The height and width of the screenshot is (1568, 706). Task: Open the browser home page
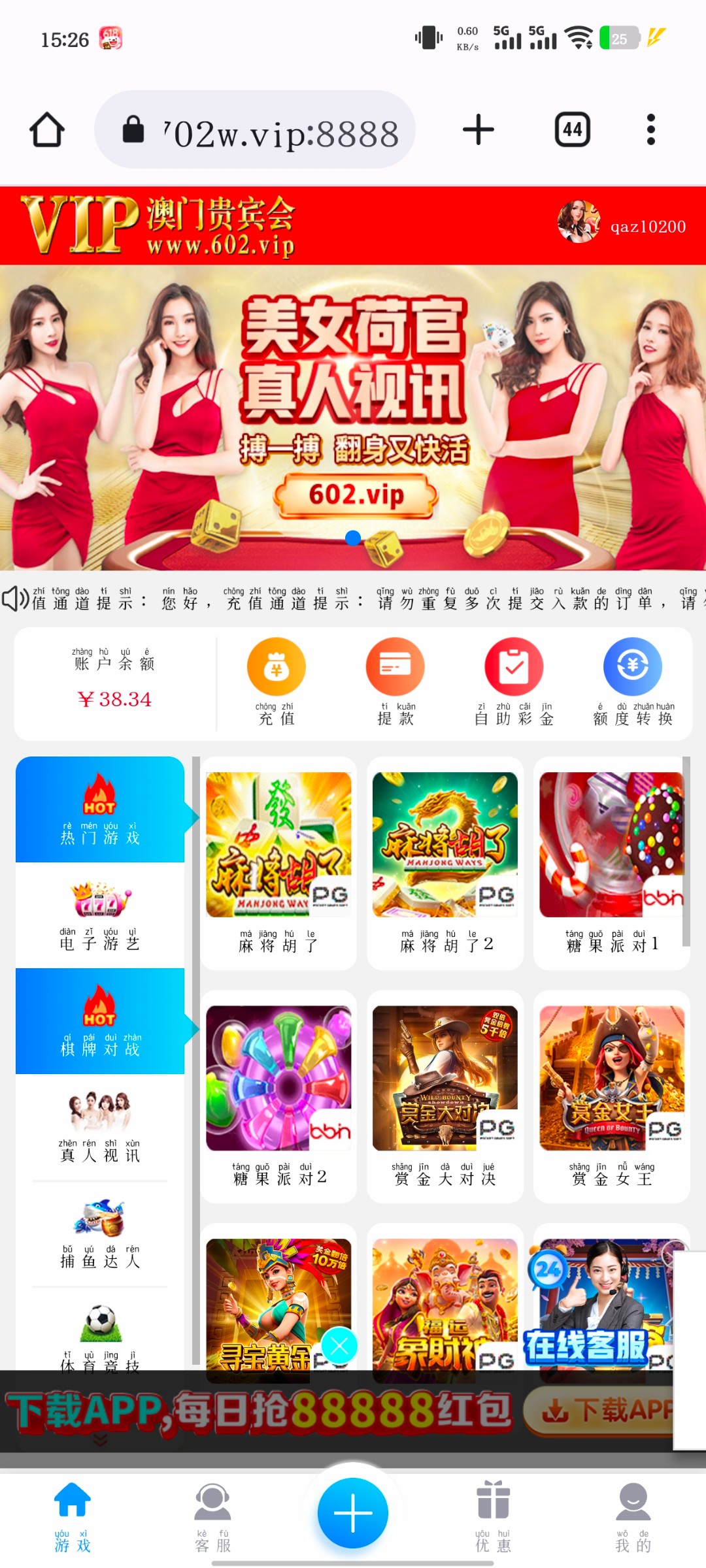pos(47,129)
